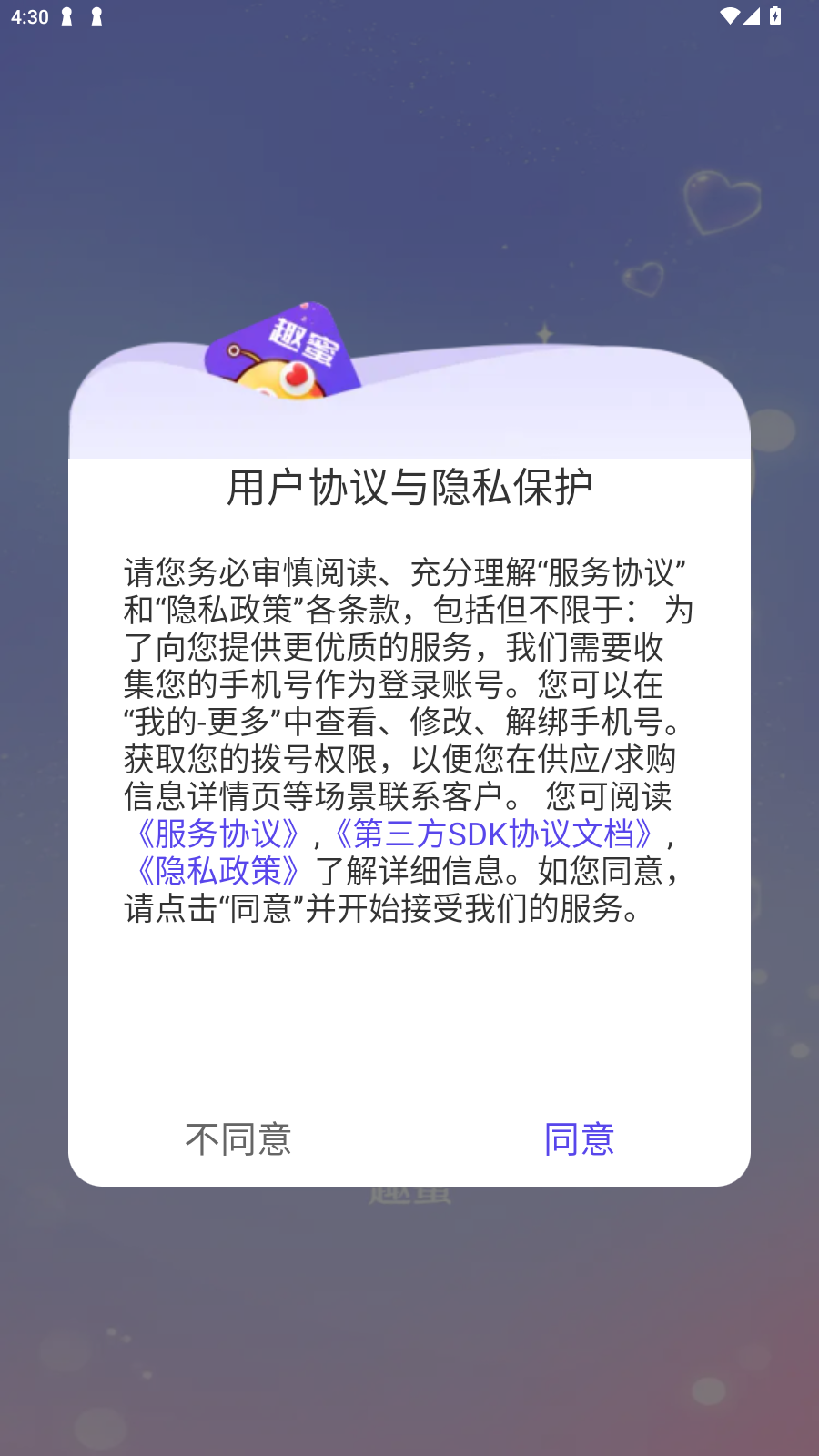819x1456 pixels.
Task: Decline by tapping 不同意
Action: click(238, 1138)
